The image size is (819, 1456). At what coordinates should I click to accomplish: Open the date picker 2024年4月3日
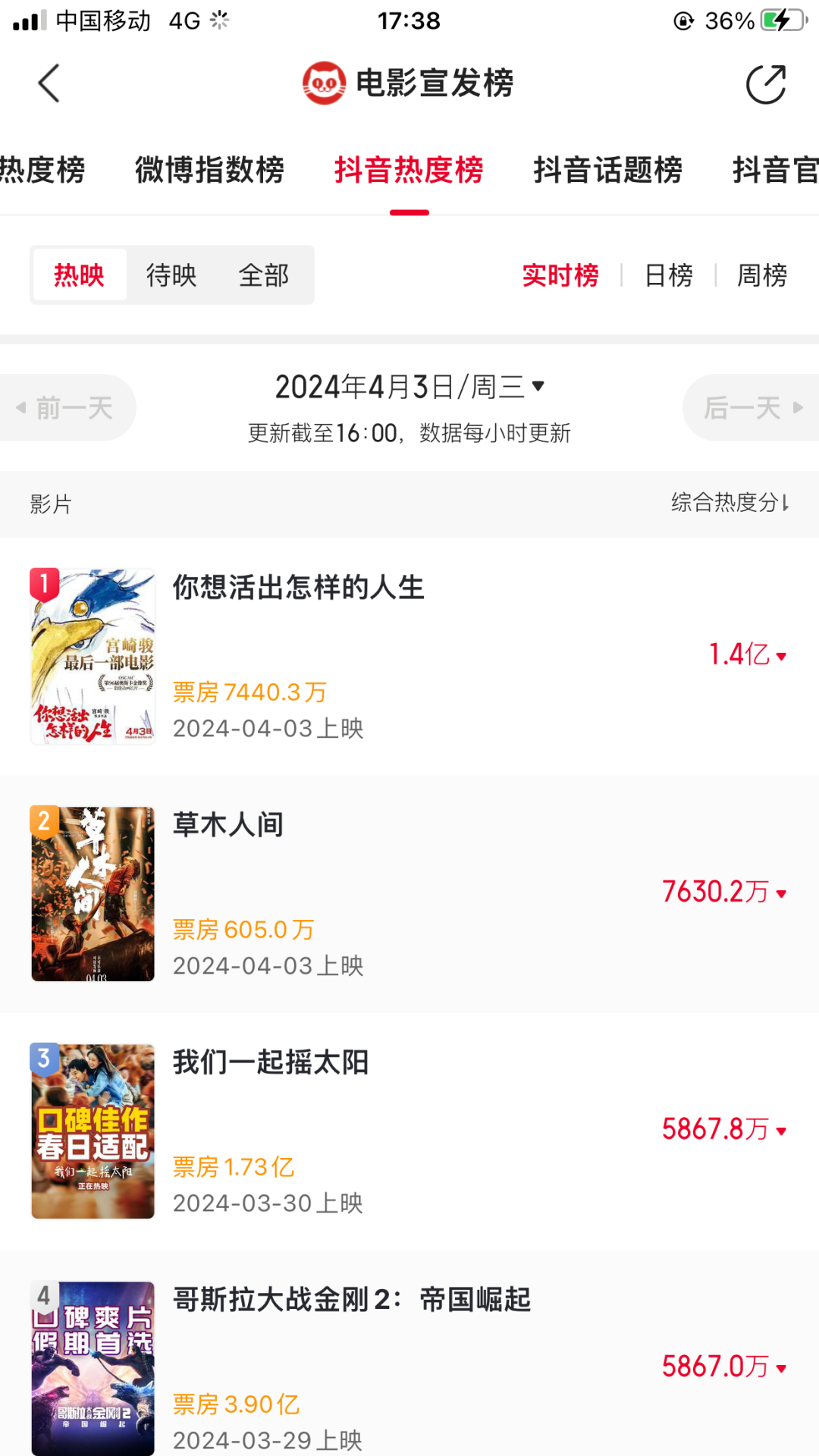(x=409, y=387)
